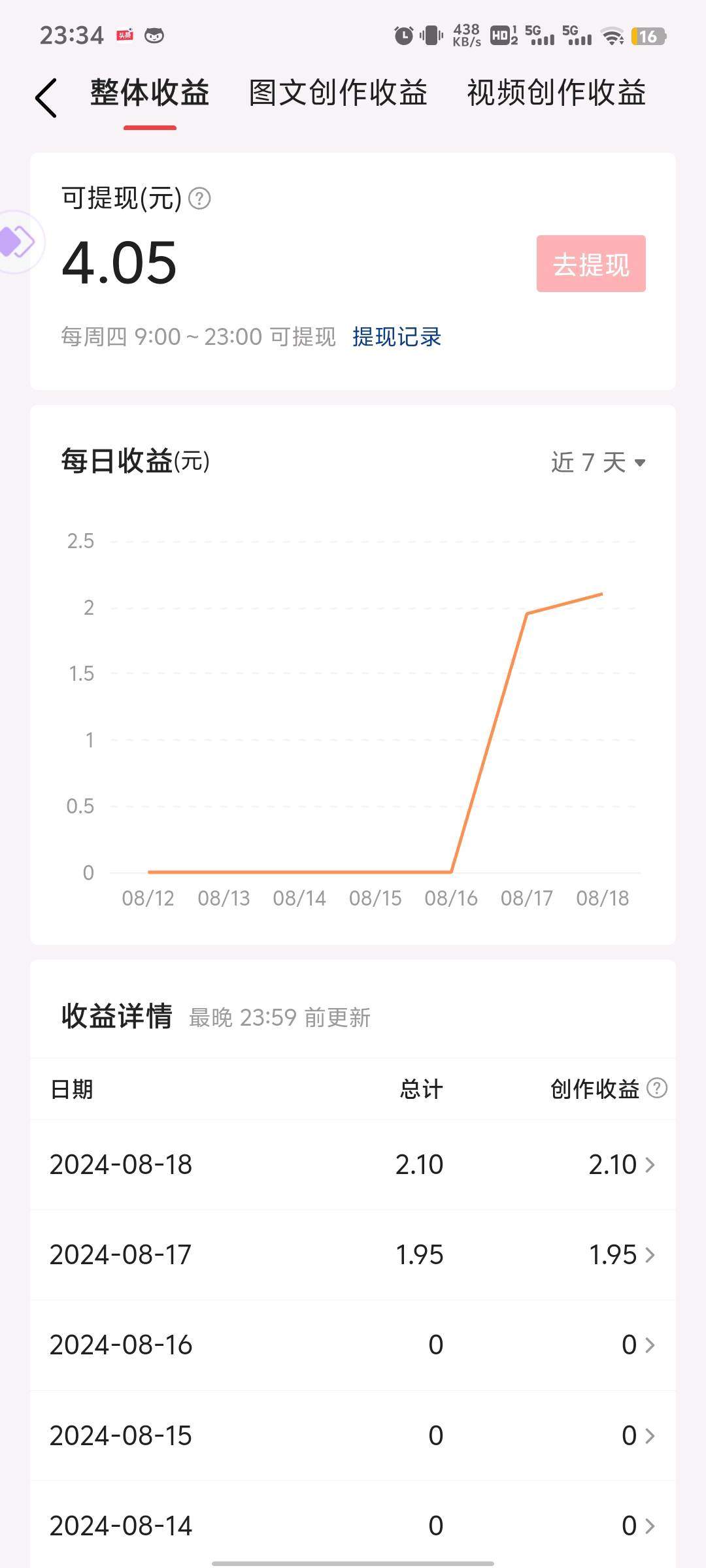Show help for 可提现(元)

[199, 199]
